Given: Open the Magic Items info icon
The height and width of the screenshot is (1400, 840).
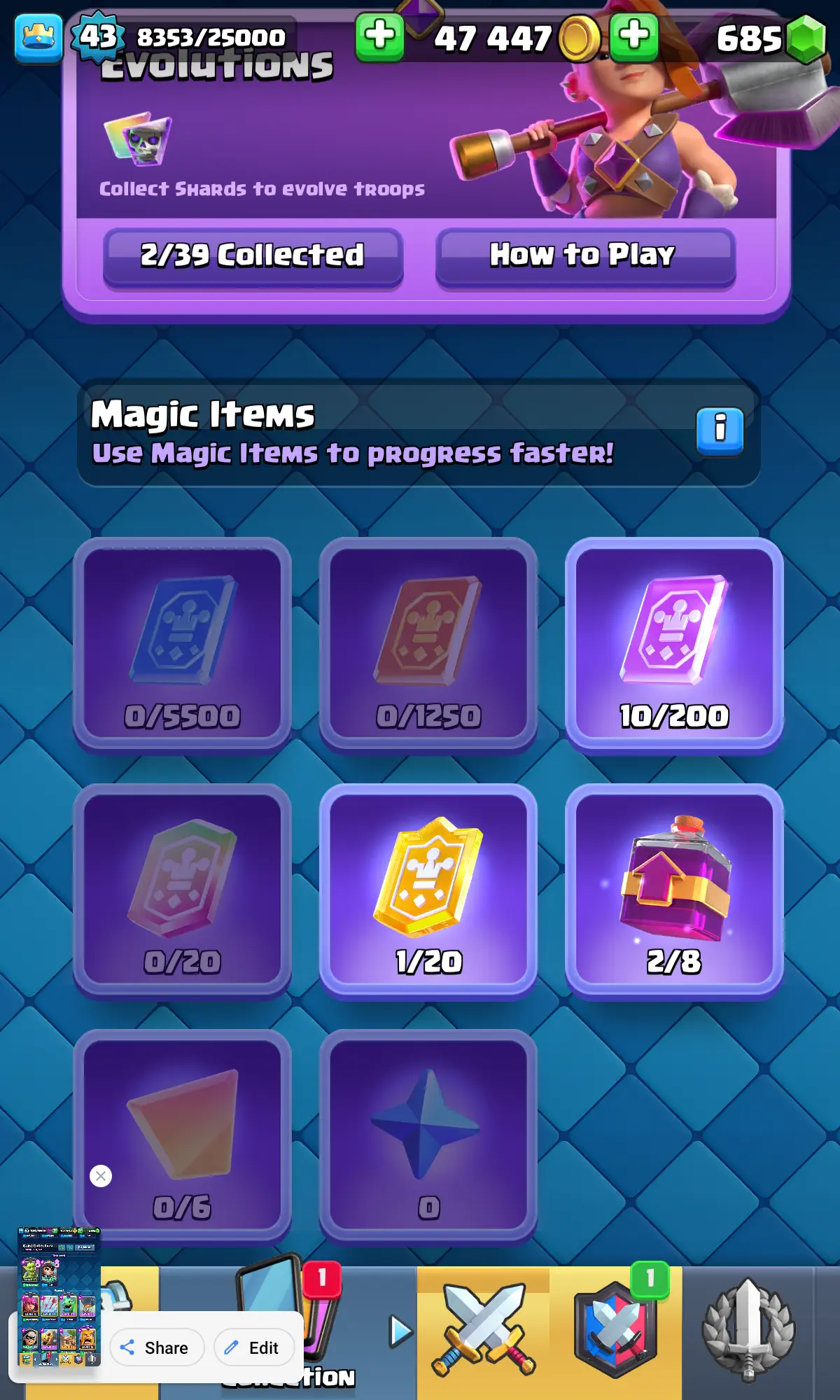Looking at the screenshot, I should click(720, 430).
